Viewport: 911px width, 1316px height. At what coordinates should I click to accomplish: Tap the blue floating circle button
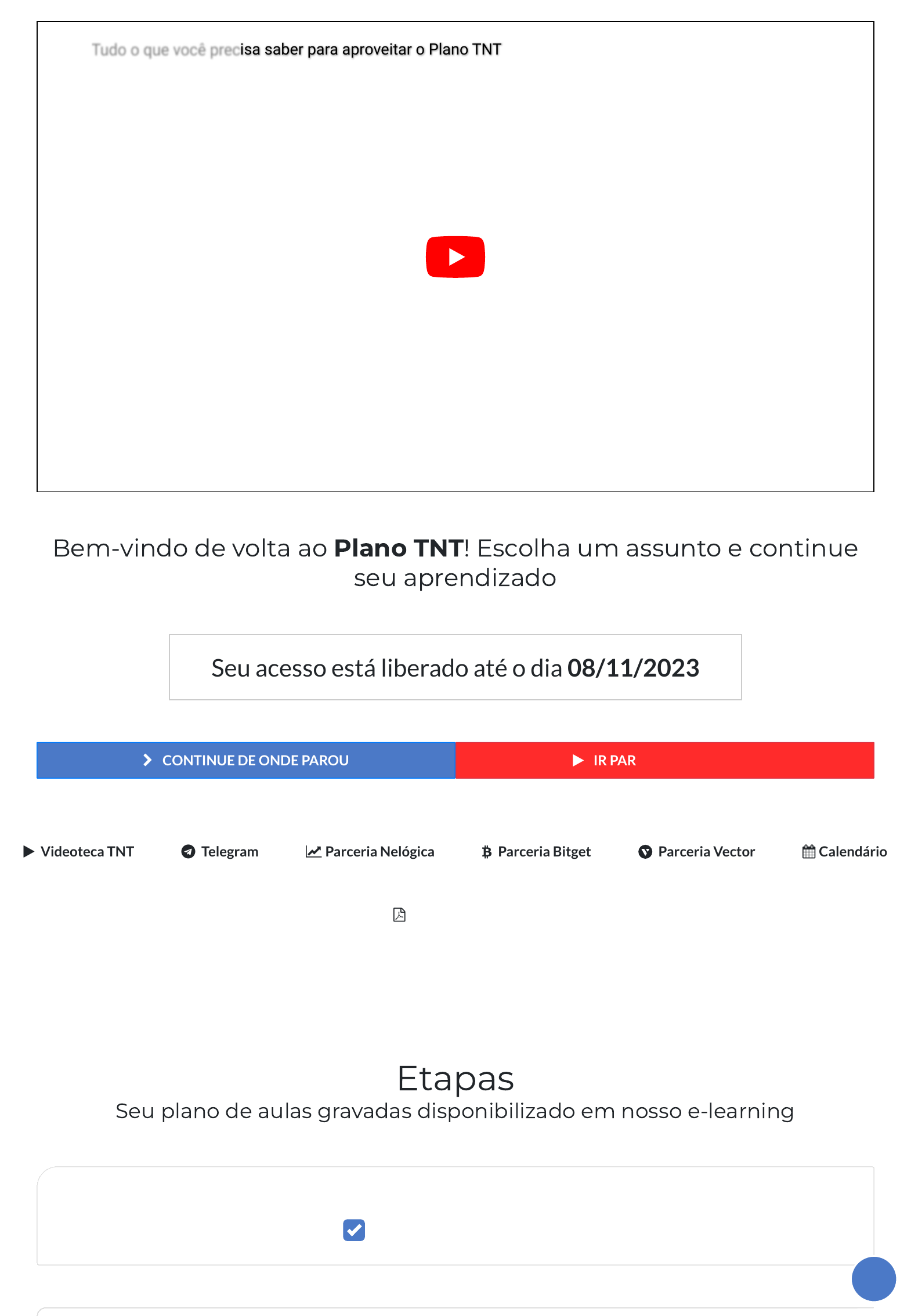[x=873, y=1278]
